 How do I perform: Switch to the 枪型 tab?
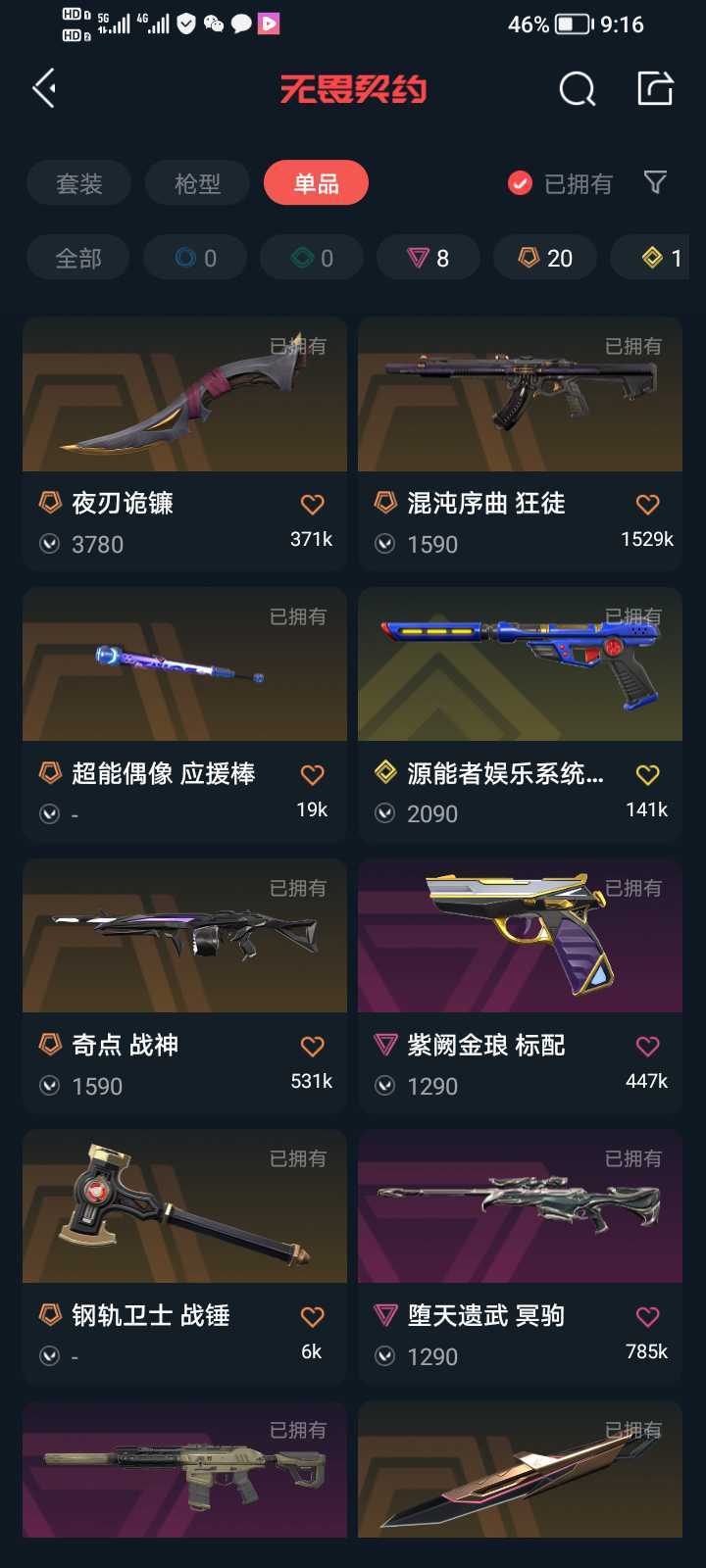click(197, 183)
